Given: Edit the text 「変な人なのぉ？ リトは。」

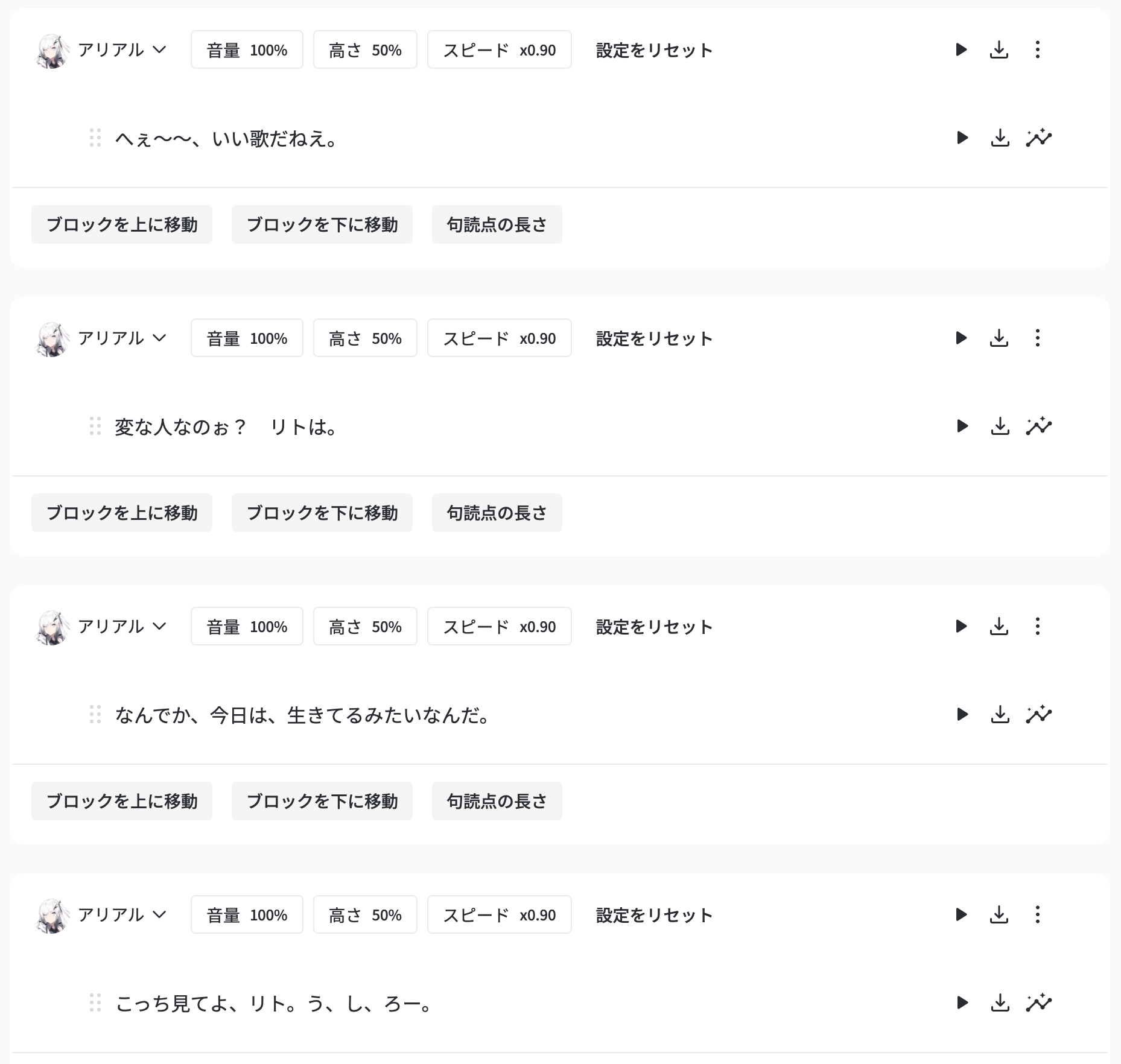Looking at the screenshot, I should (226, 427).
